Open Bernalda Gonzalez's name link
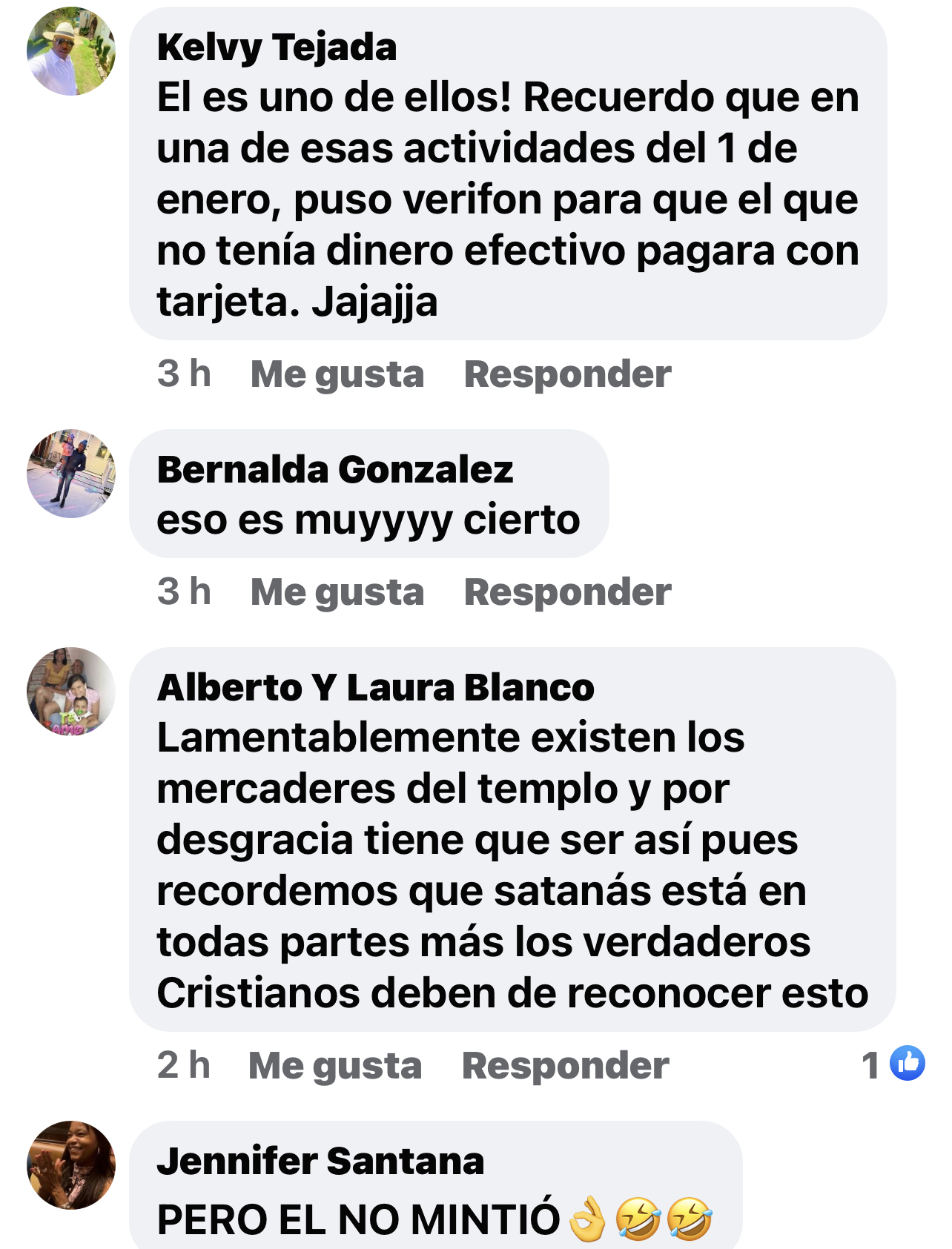952x1249 pixels. [x=335, y=470]
